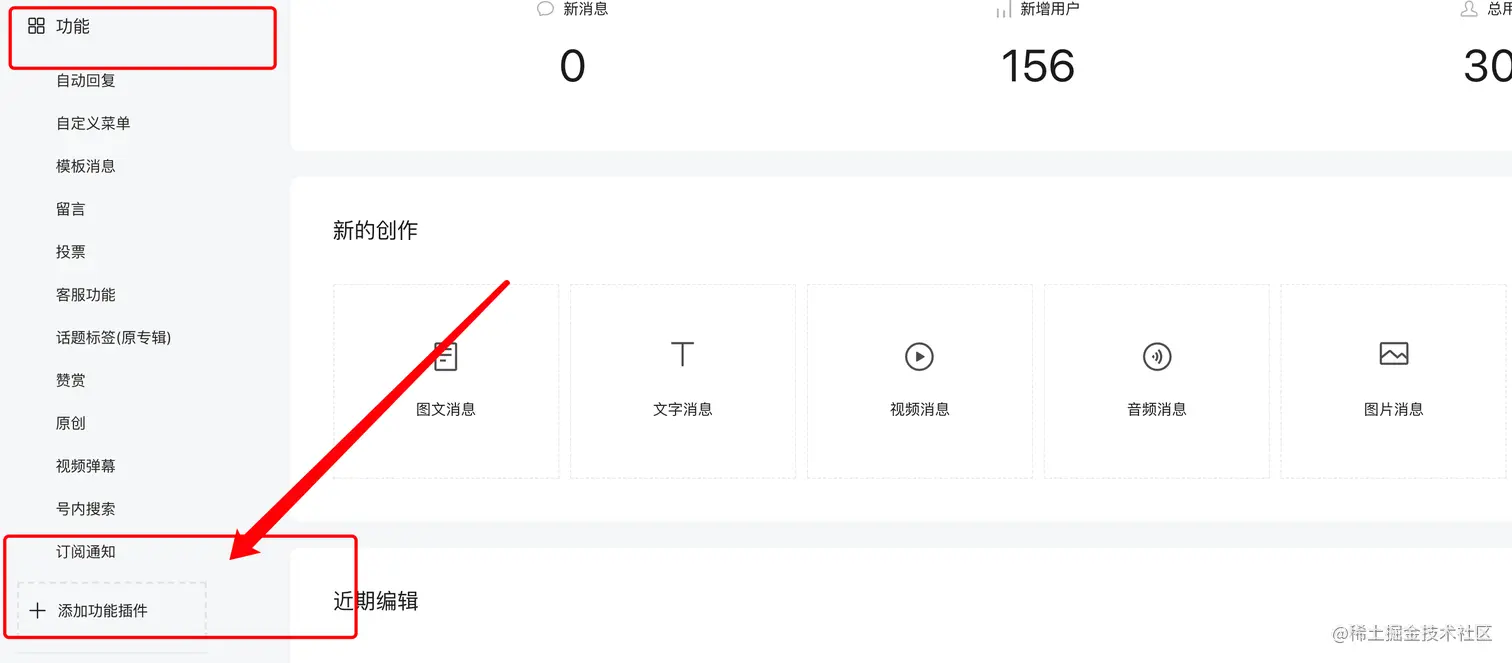Go to the 赞赏 page
Screen dimensions: 1512x663
point(71,381)
